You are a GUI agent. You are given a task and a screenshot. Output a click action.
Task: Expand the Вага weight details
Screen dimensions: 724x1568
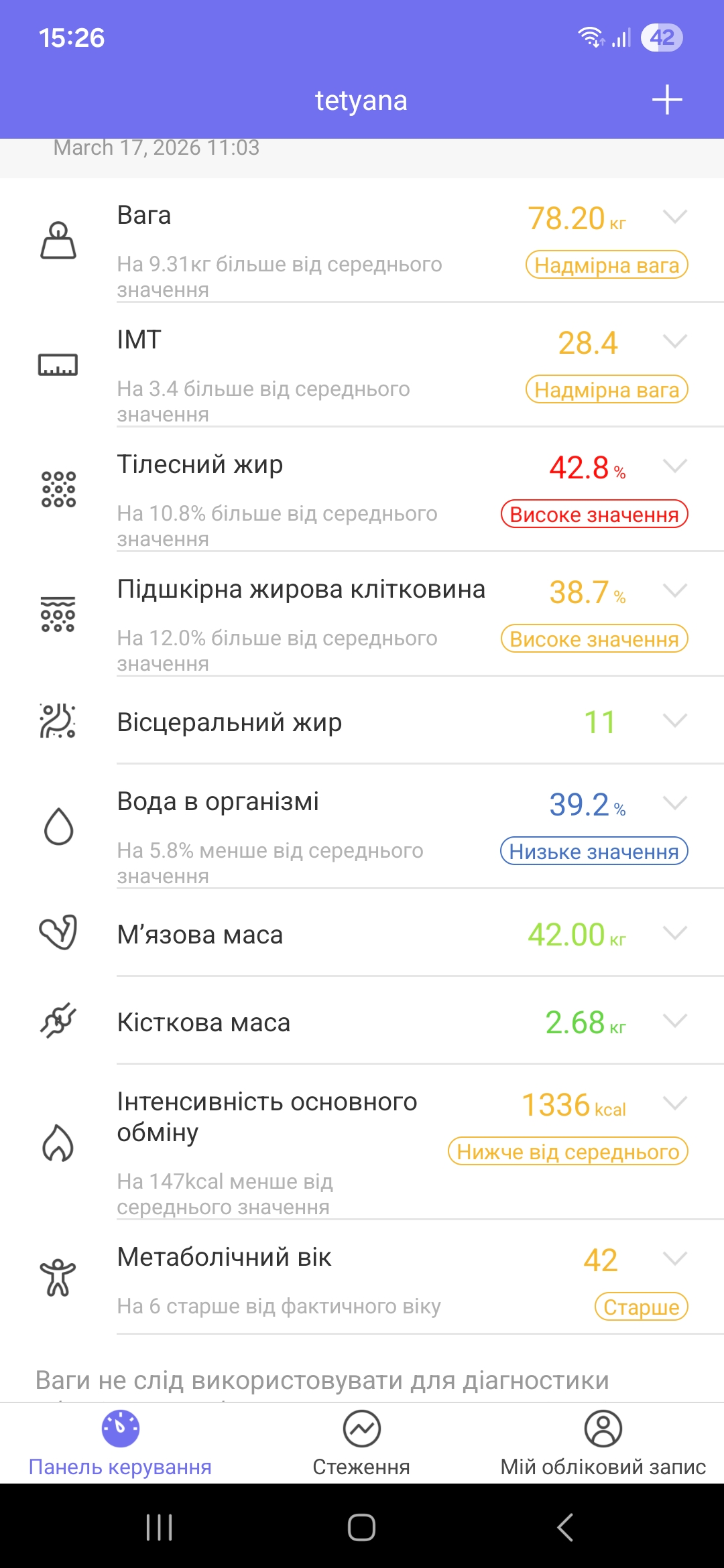pyautogui.click(x=674, y=216)
